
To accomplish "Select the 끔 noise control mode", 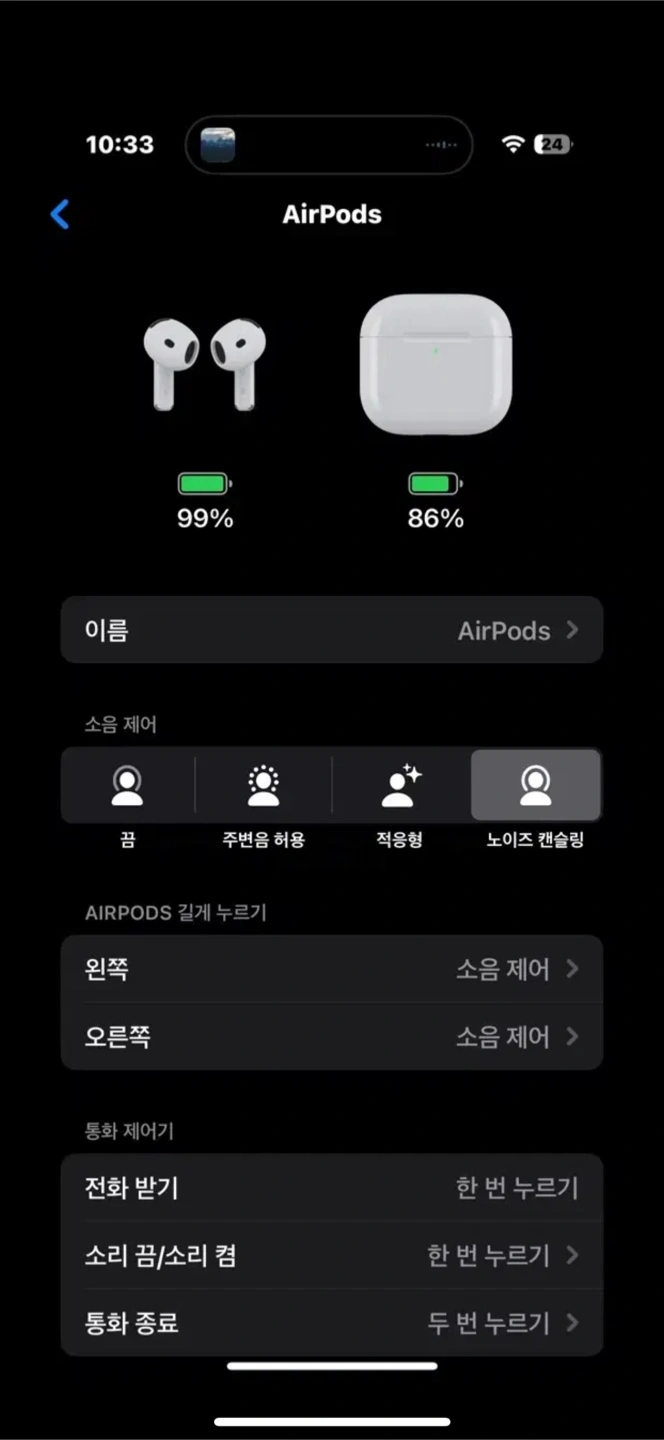I will [127, 786].
